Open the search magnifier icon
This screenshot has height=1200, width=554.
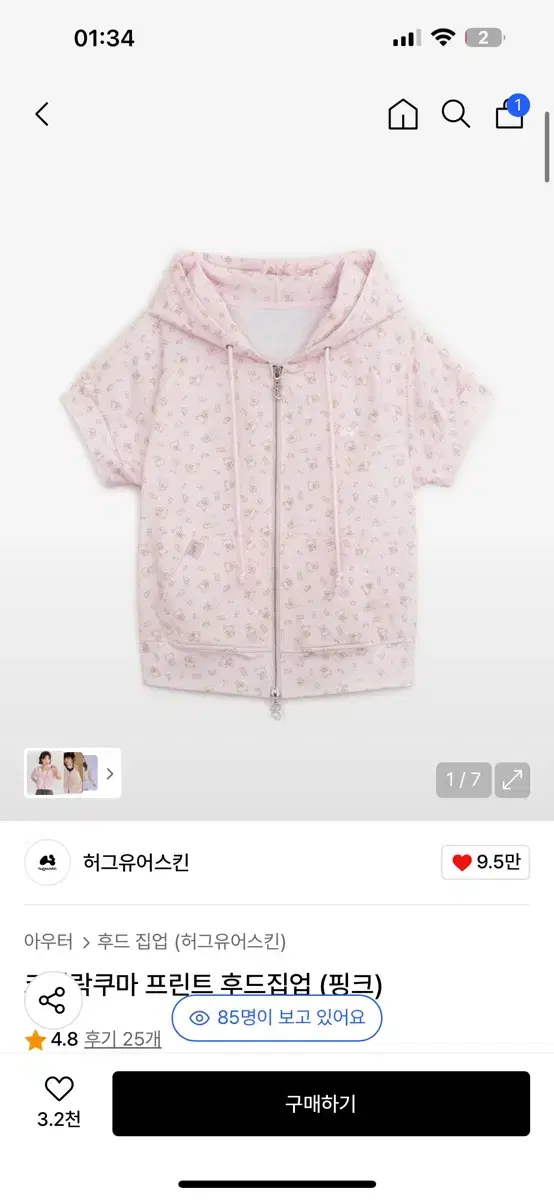click(x=456, y=114)
